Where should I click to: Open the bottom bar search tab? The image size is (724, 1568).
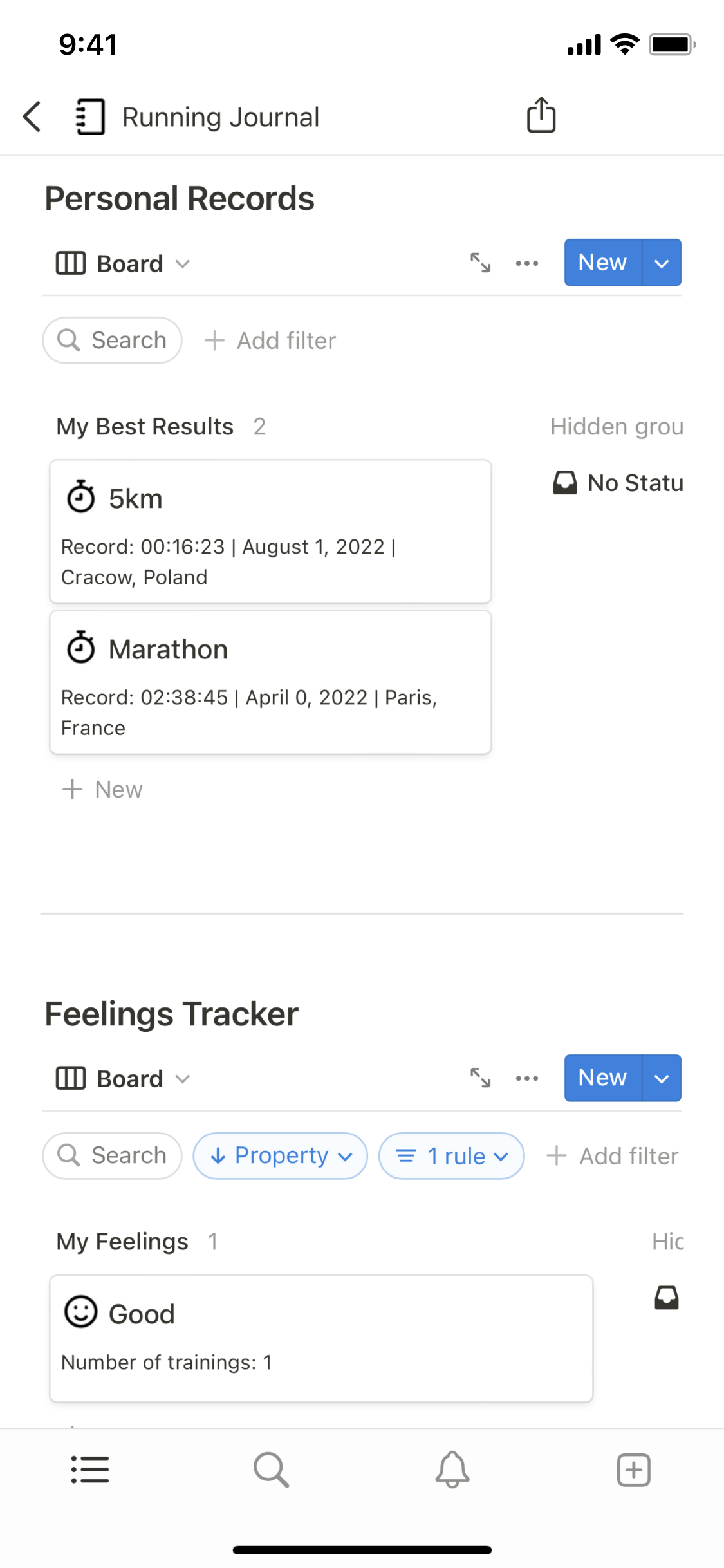click(271, 1470)
